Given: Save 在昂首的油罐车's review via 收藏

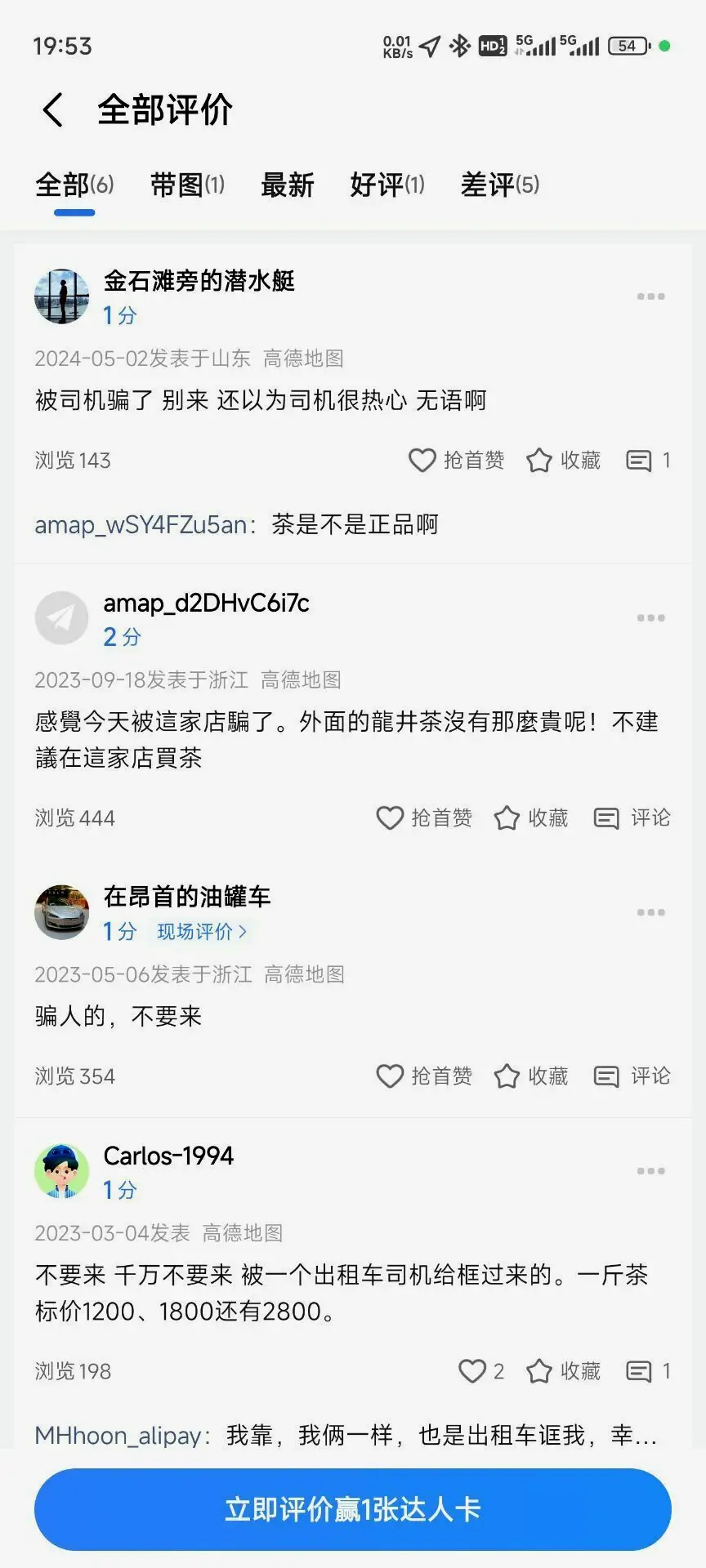Looking at the screenshot, I should click(x=531, y=1076).
